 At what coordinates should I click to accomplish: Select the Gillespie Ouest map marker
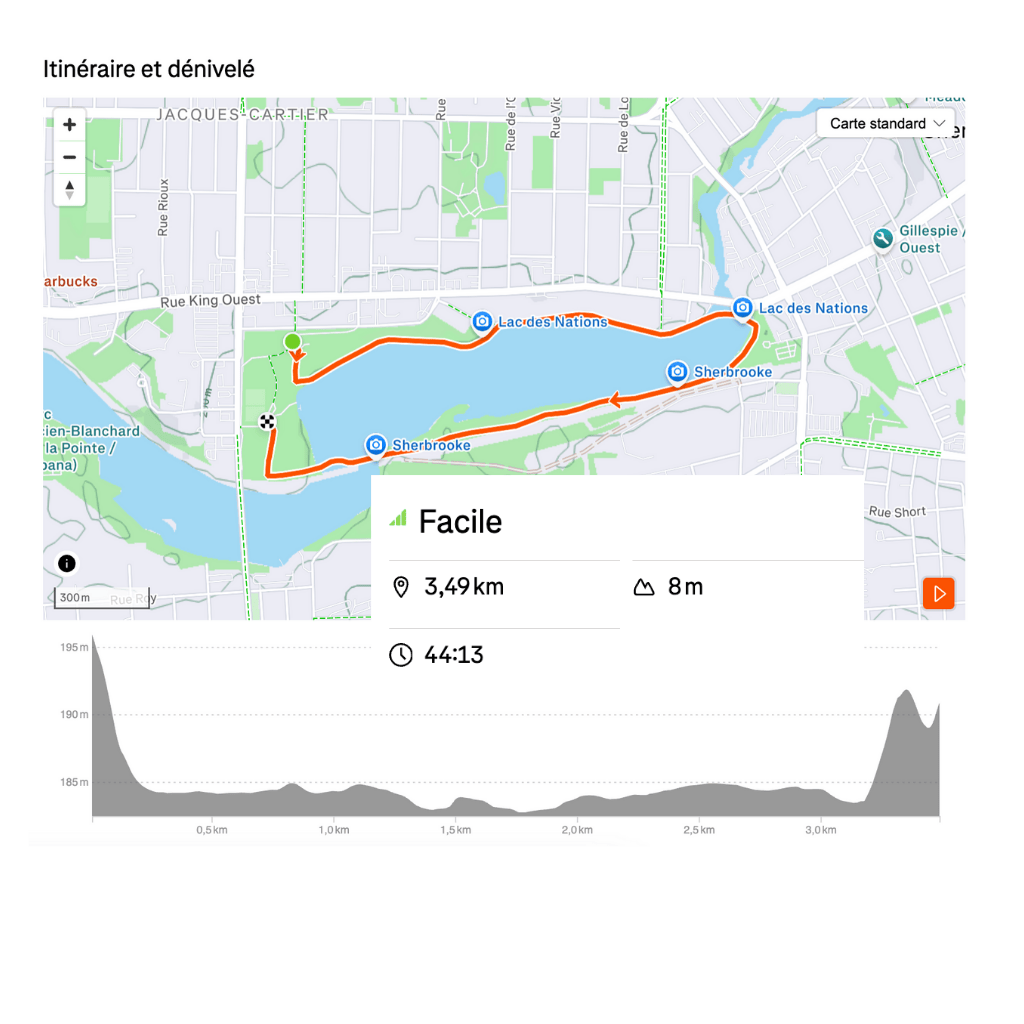[882, 238]
